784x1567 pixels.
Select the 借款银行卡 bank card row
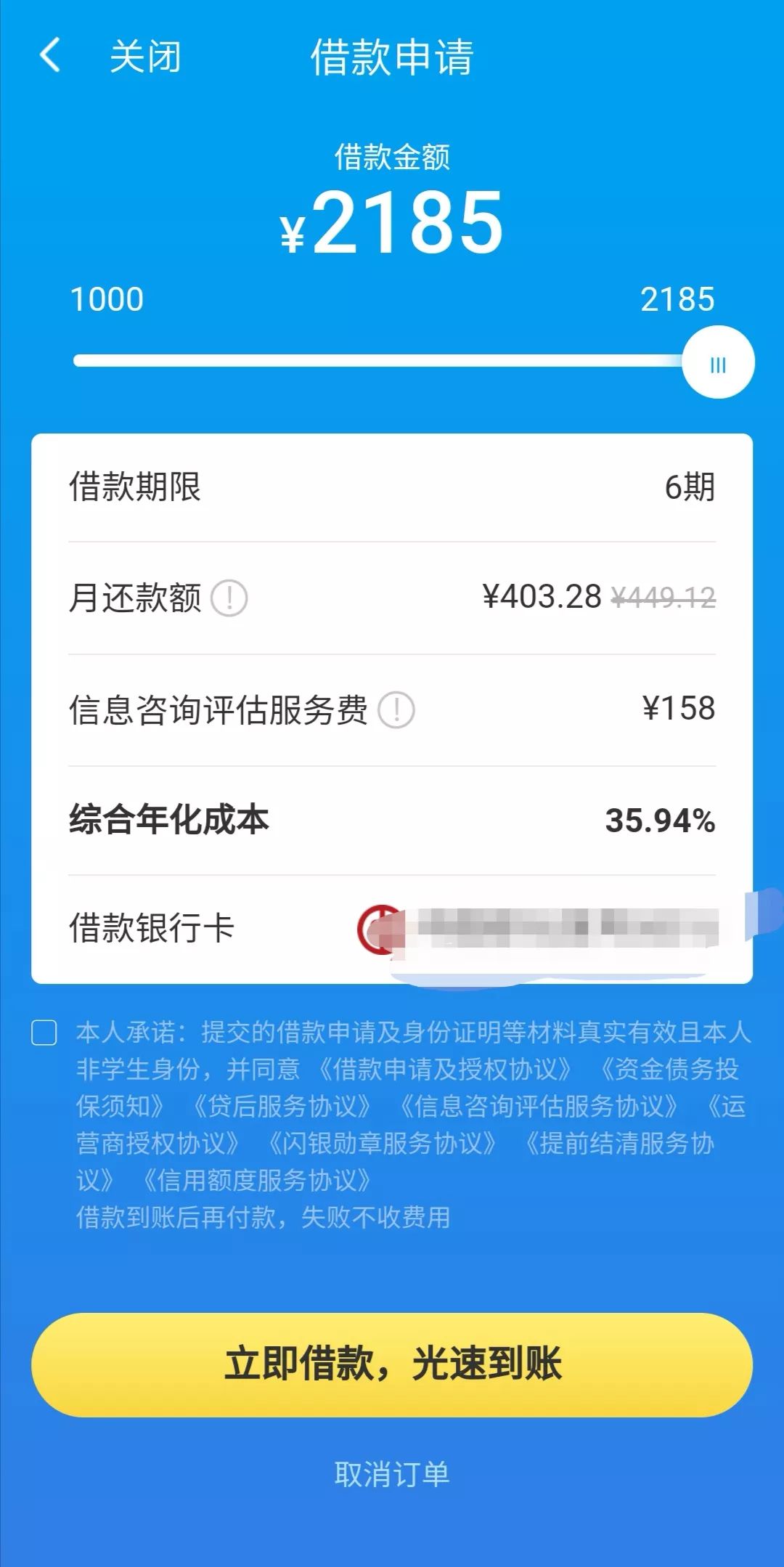392,929
